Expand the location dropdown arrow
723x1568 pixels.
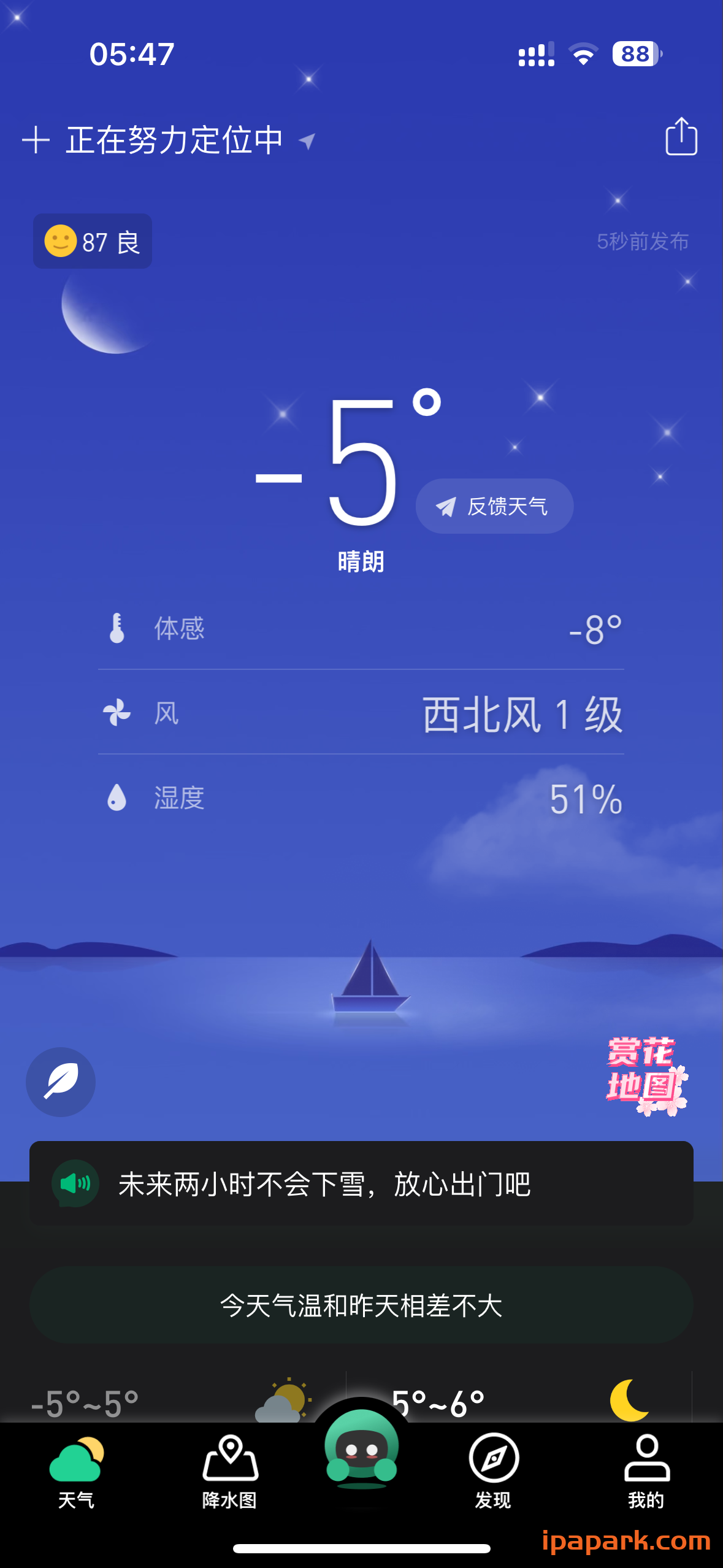point(308,141)
